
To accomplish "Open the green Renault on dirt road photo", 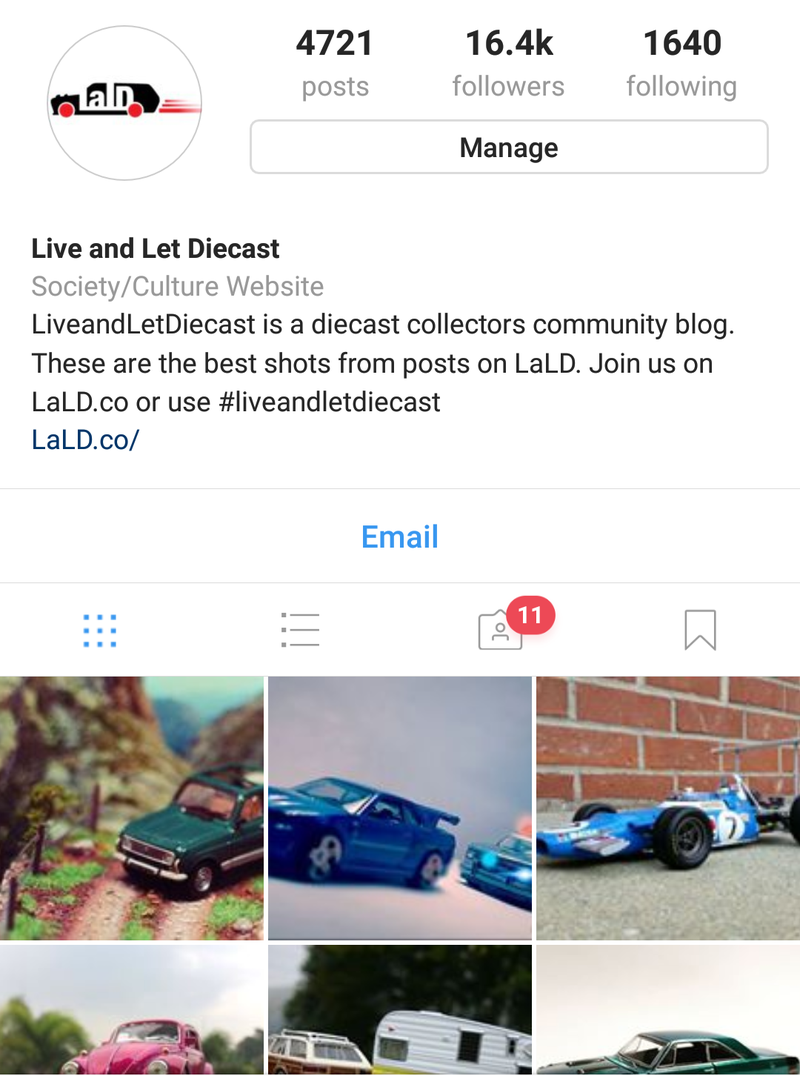I will tap(132, 808).
